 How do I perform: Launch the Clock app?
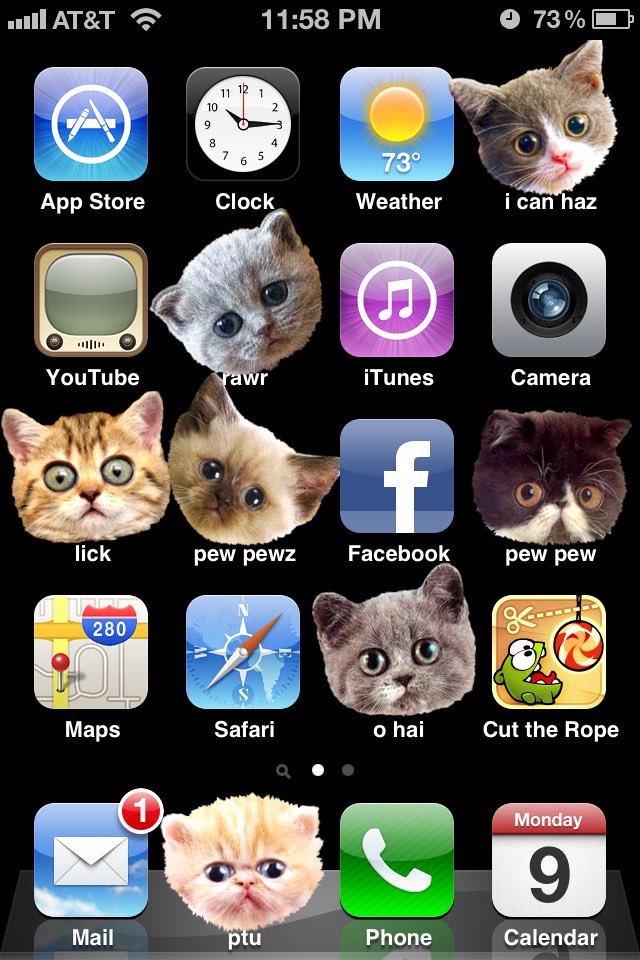(243, 124)
